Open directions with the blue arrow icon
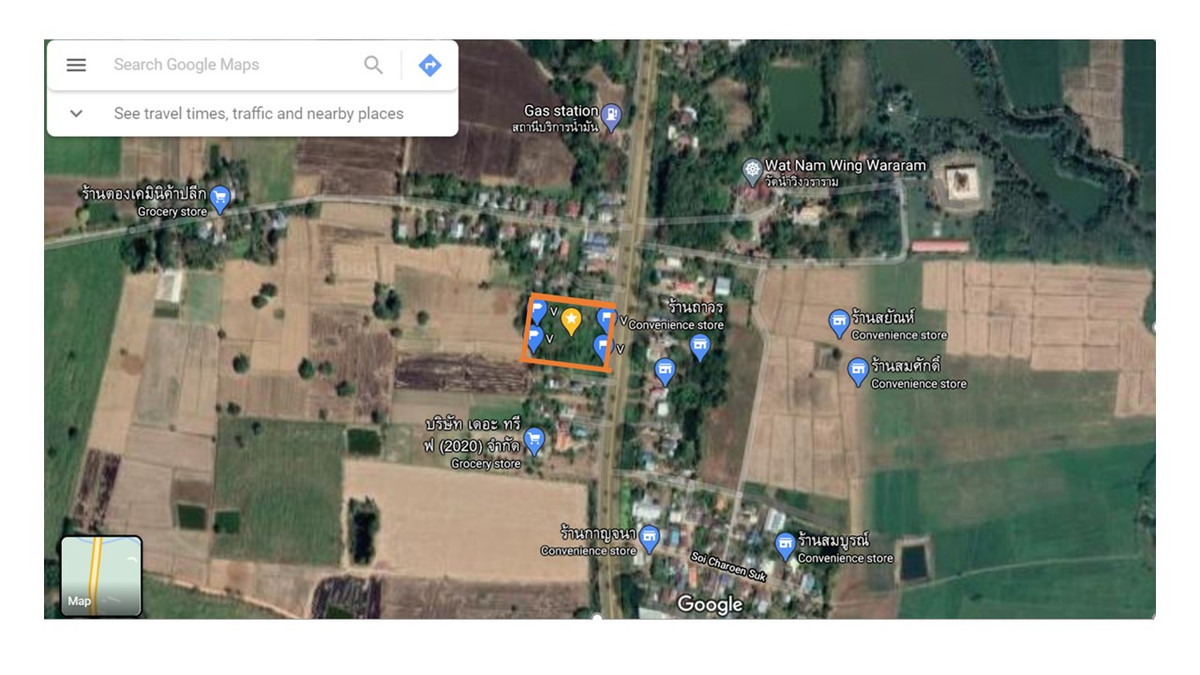1200x675 pixels. [430, 65]
